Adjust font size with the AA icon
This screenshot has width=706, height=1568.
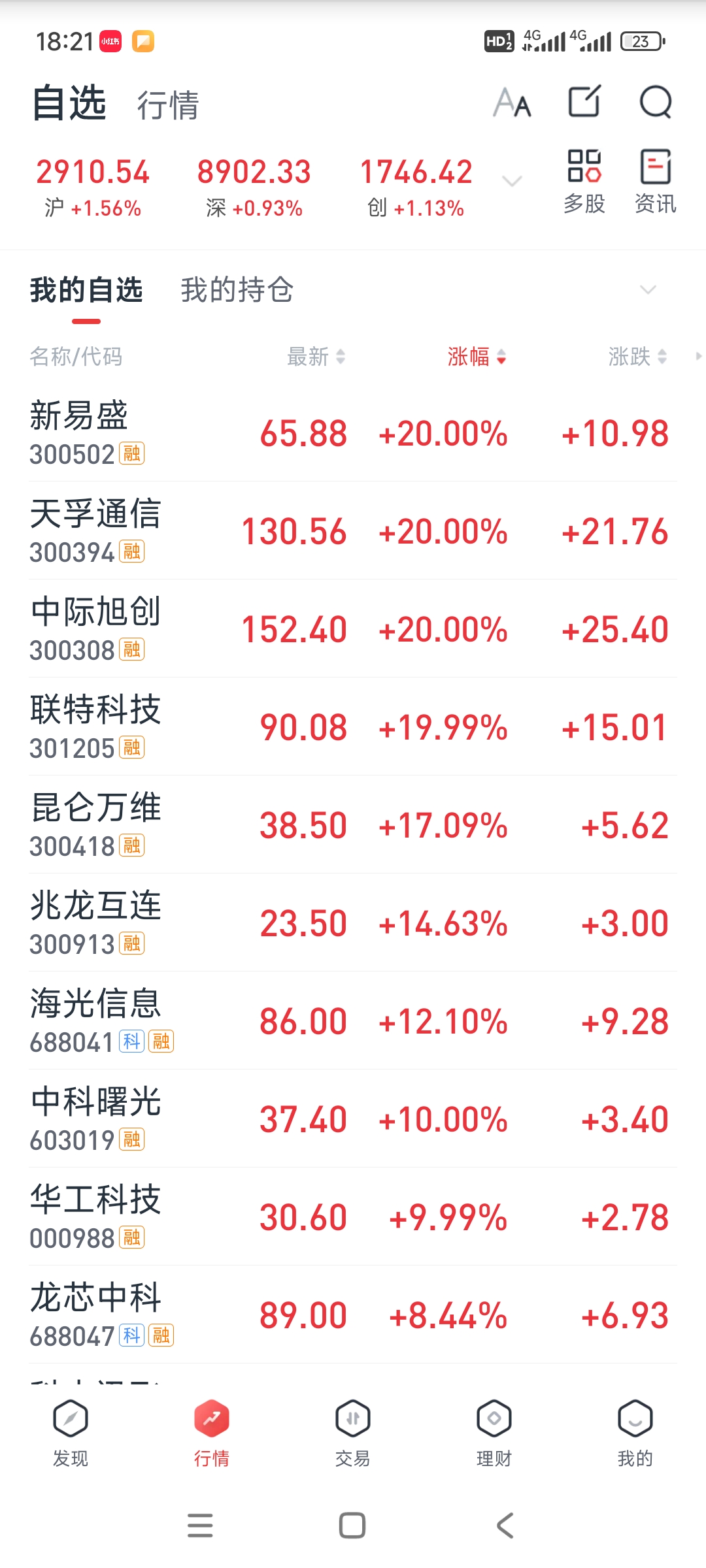point(513,103)
